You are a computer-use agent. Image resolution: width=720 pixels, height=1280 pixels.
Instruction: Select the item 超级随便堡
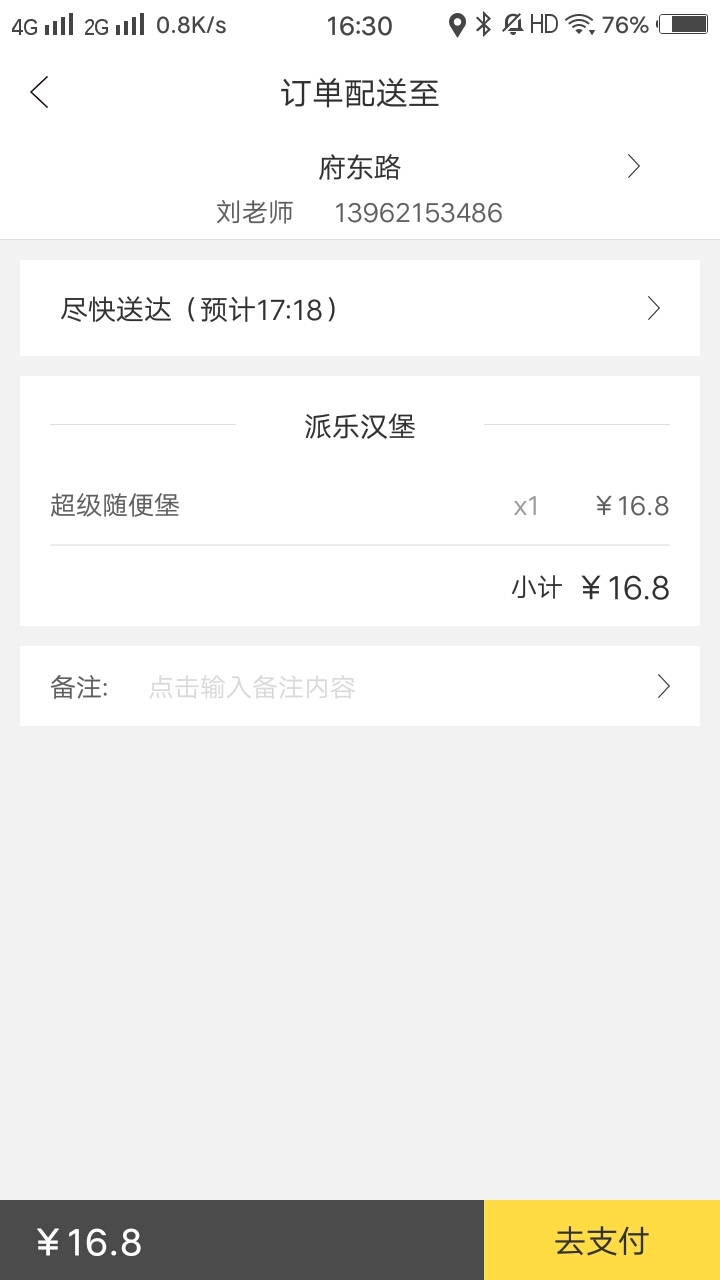coord(114,506)
